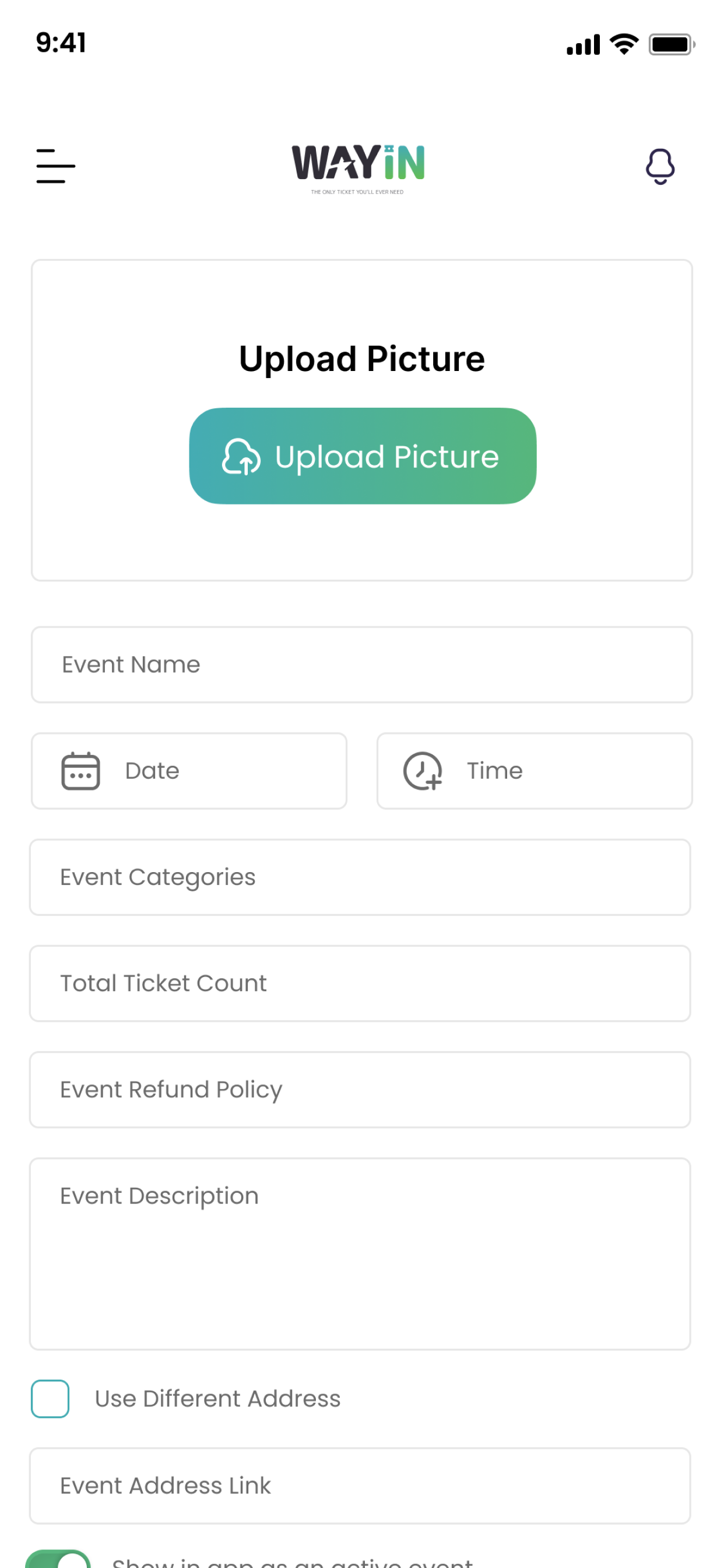Click the cloud upload icon on the Upload Picture button
724x1568 pixels.
(242, 458)
